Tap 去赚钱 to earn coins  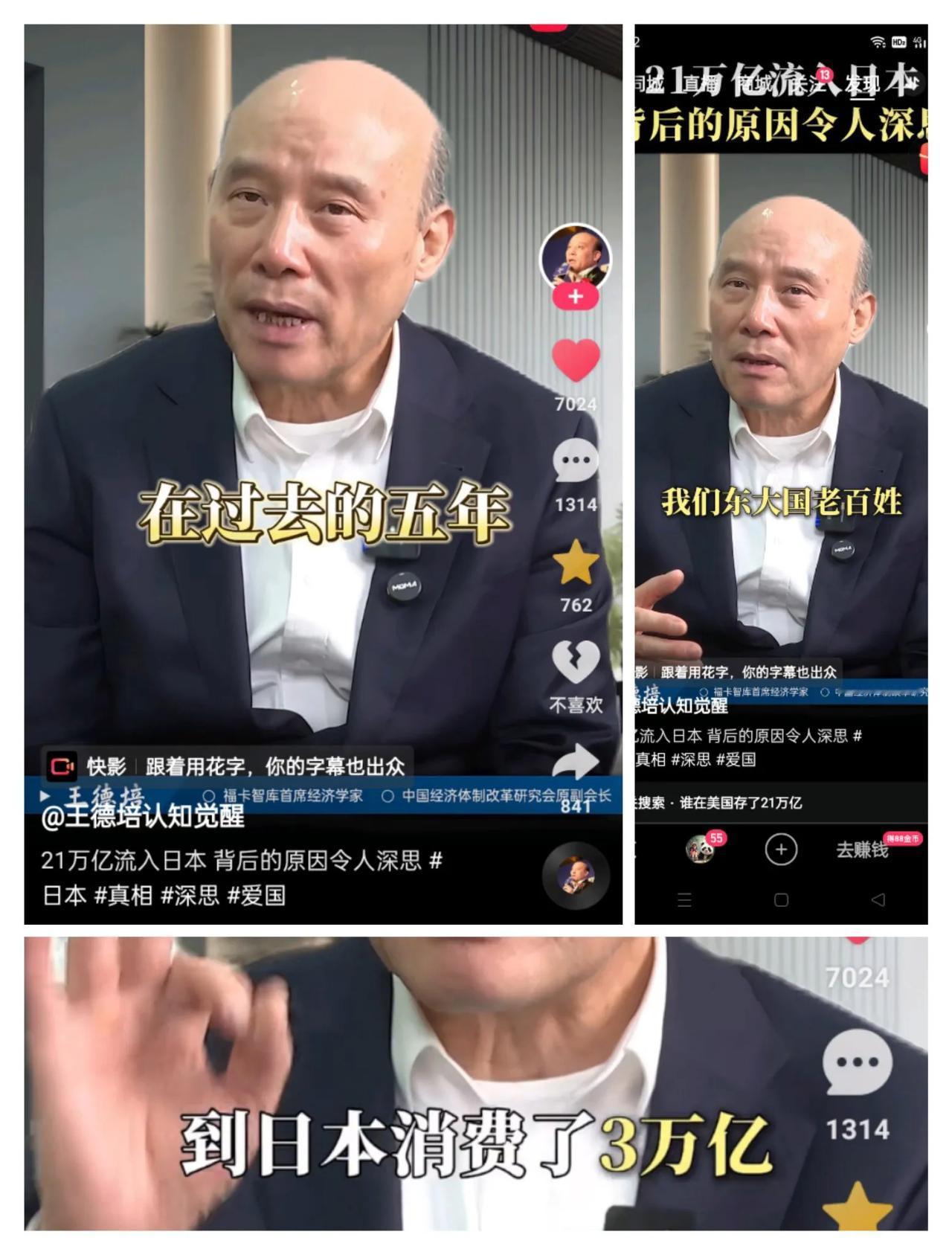[863, 852]
